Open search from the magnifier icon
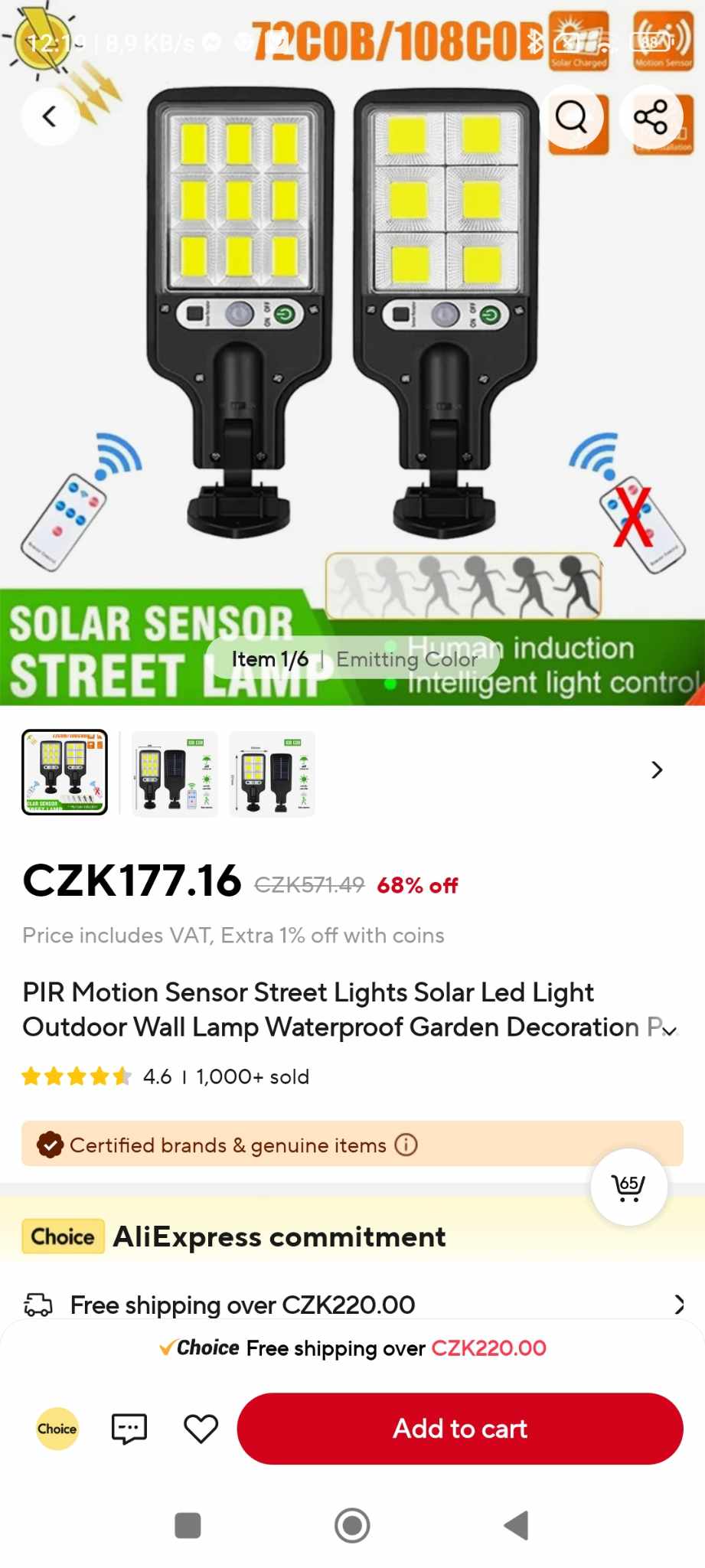 pos(572,116)
